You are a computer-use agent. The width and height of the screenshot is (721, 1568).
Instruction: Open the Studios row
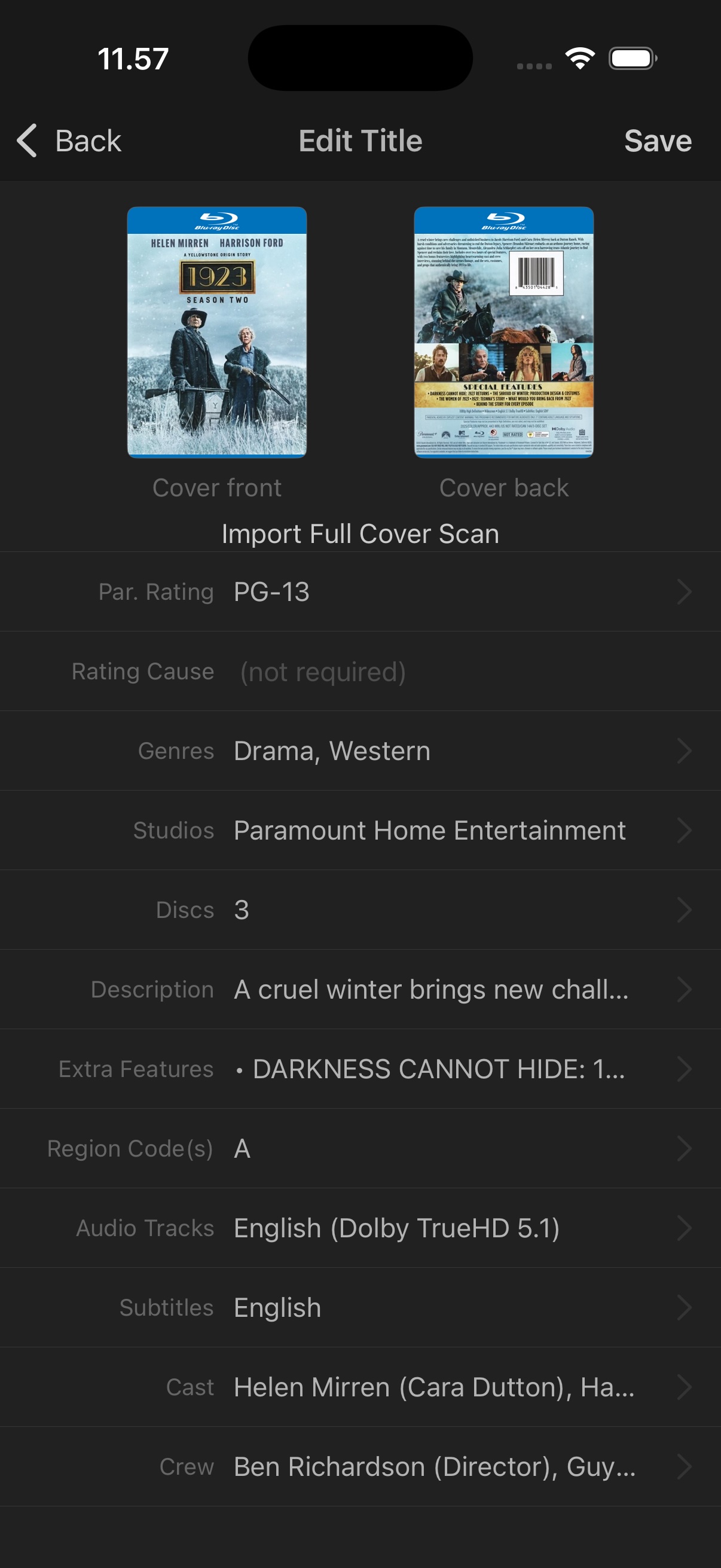coord(360,830)
